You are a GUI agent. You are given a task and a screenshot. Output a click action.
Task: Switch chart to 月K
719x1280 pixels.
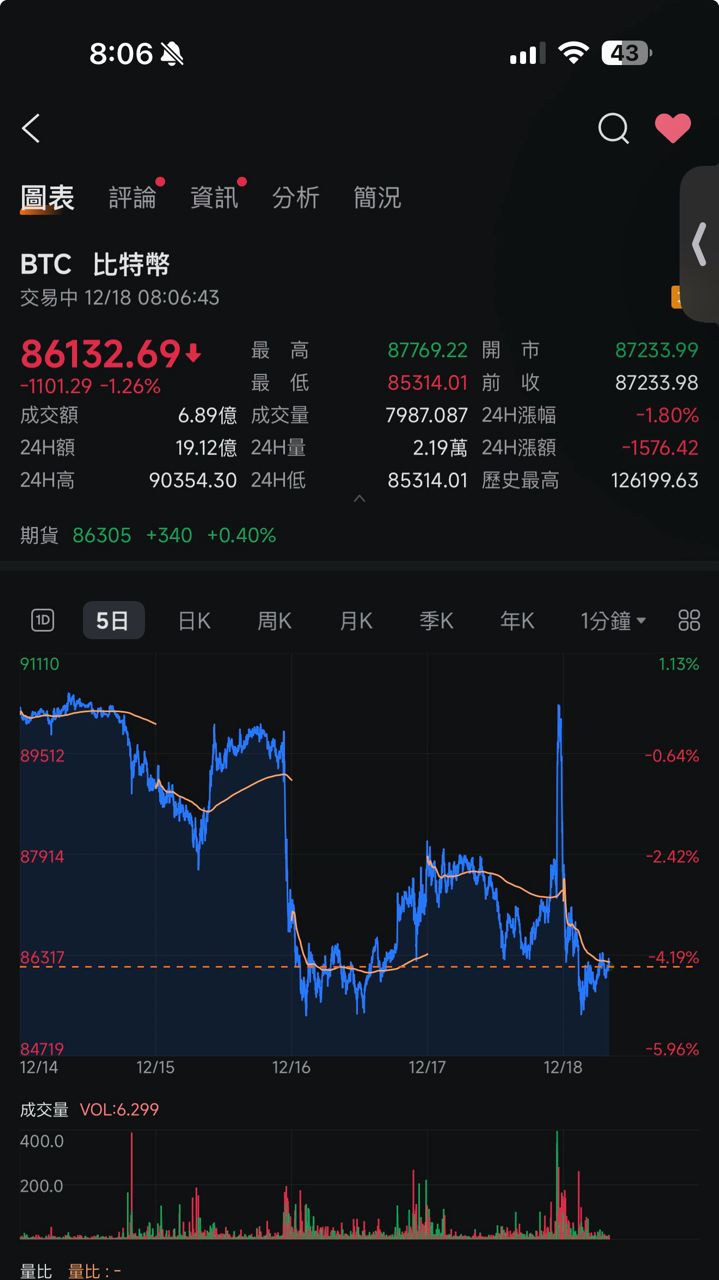356,621
